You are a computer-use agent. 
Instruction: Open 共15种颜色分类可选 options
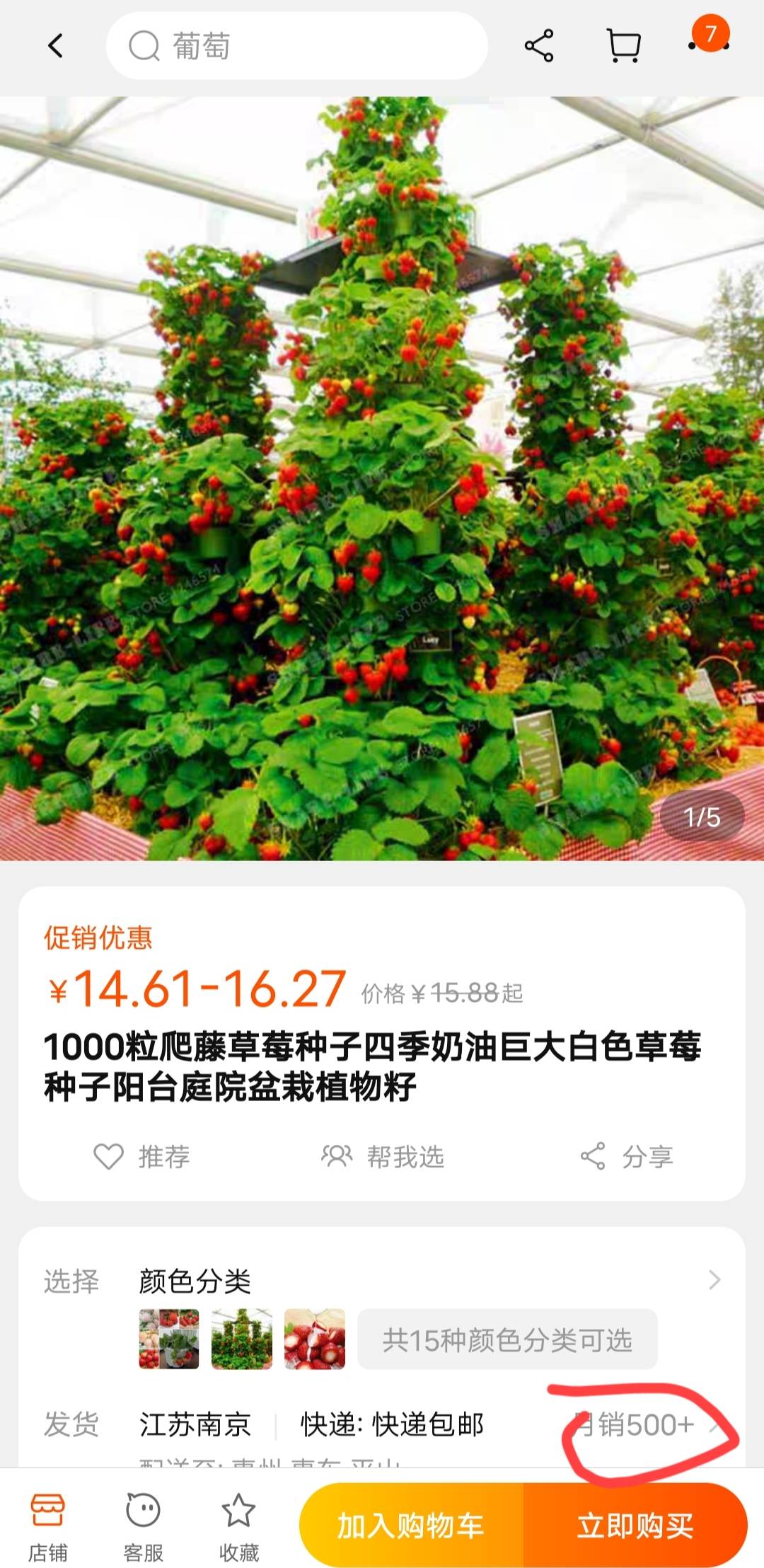pyautogui.click(x=507, y=1339)
